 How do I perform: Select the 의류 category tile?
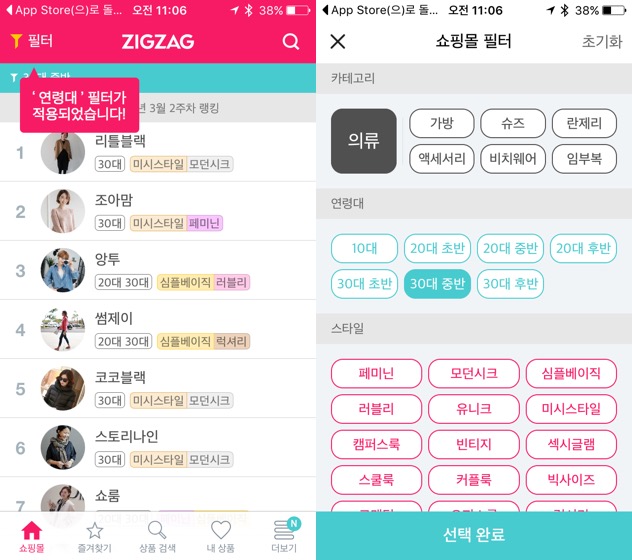363,141
